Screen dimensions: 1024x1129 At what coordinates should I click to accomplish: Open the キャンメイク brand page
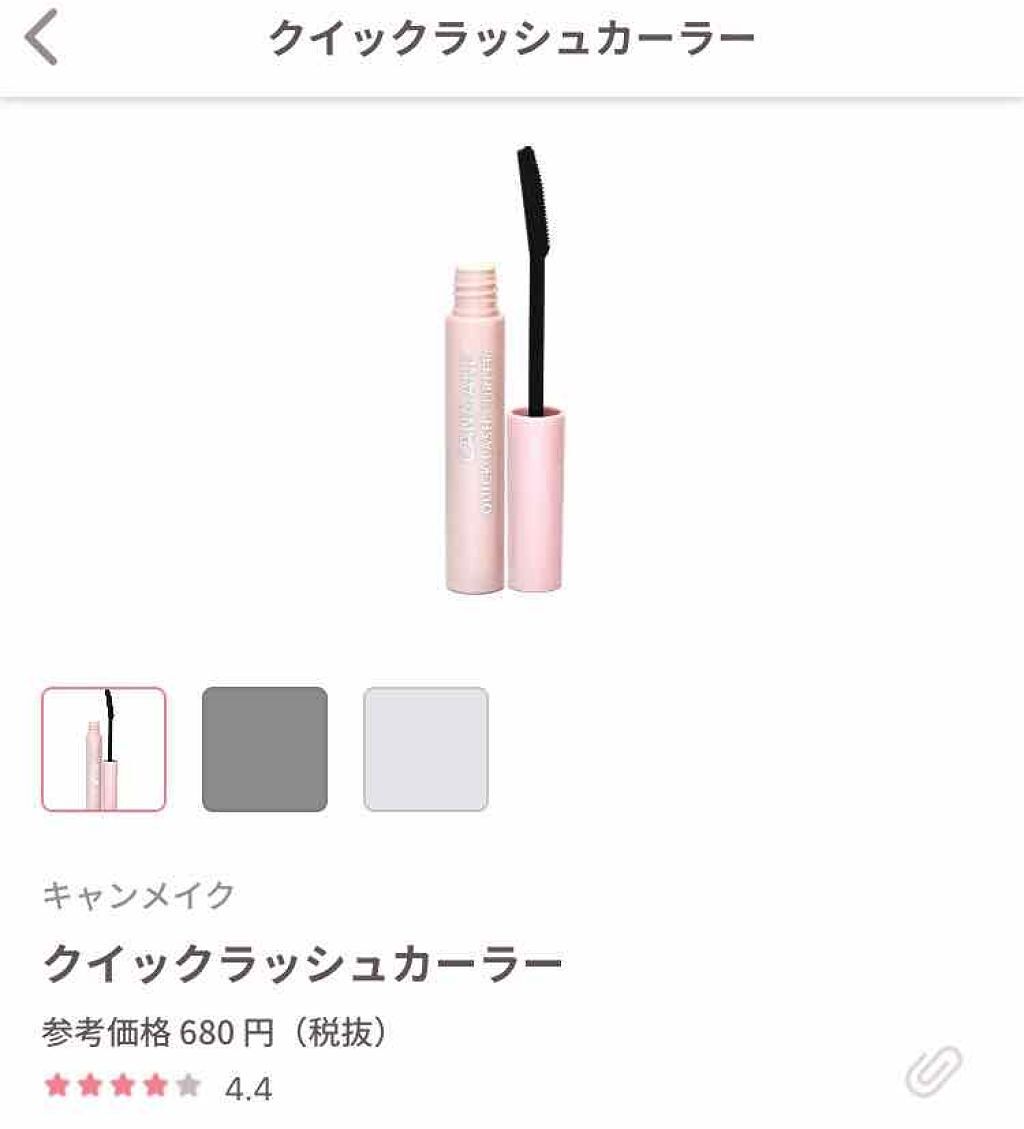click(x=140, y=895)
